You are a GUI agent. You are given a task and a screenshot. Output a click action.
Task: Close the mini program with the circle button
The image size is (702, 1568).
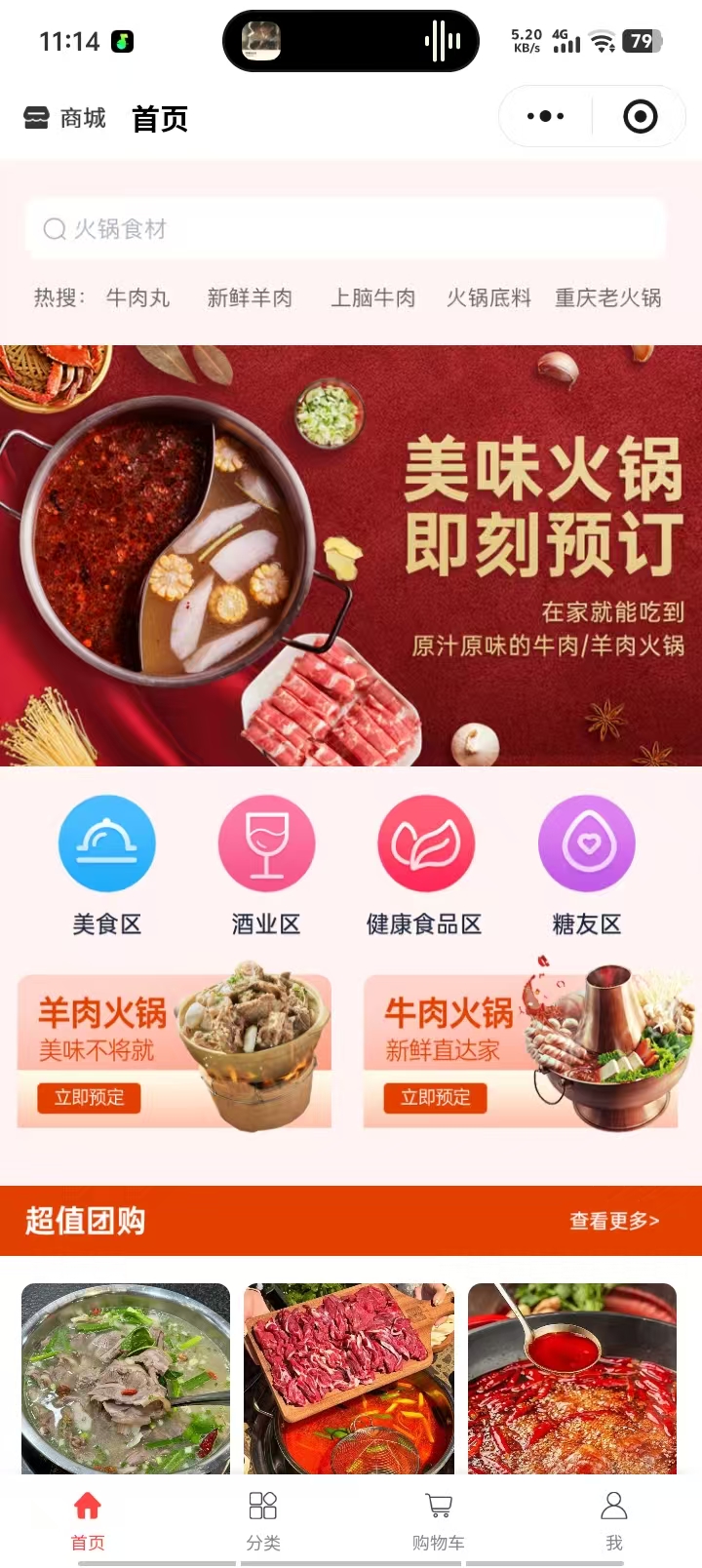640,117
